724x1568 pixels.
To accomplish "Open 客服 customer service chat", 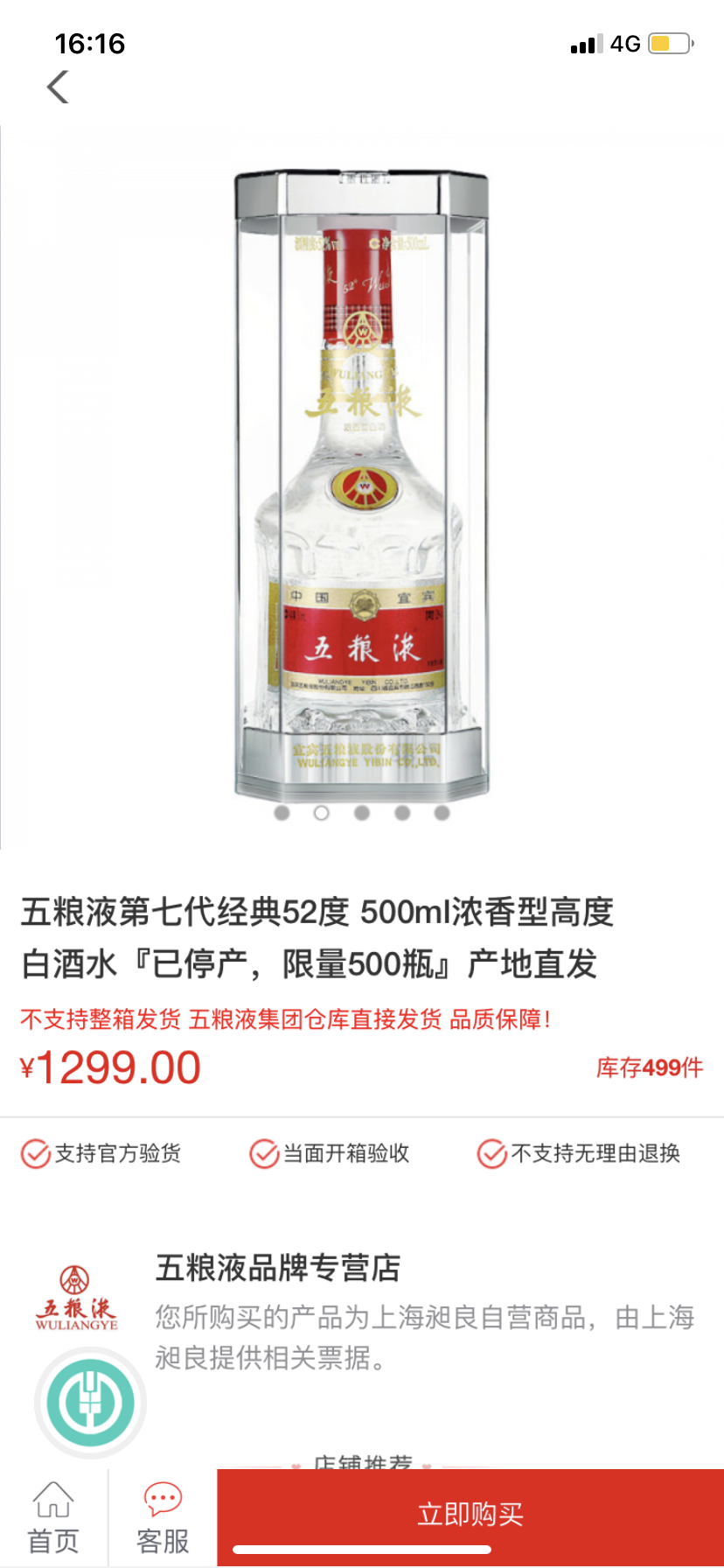I will point(163,1518).
